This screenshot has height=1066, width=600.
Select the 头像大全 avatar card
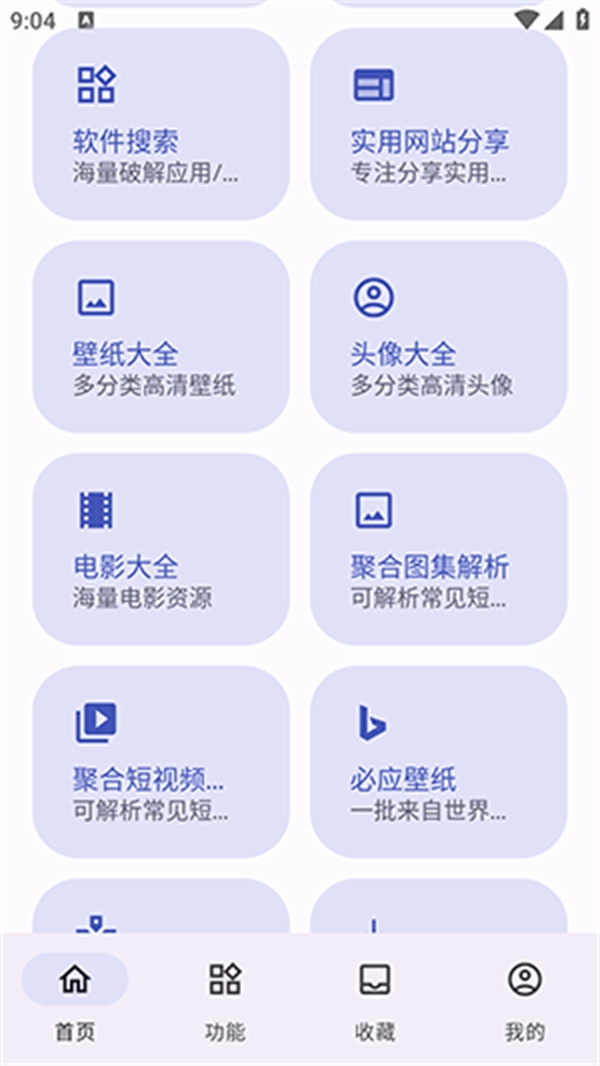tap(438, 337)
